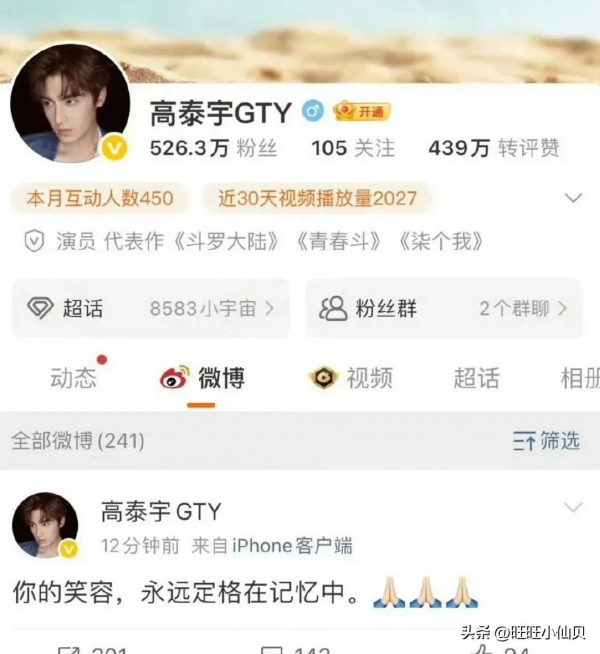Open the 相册 tab
The height and width of the screenshot is (654, 600).
[x=580, y=378]
